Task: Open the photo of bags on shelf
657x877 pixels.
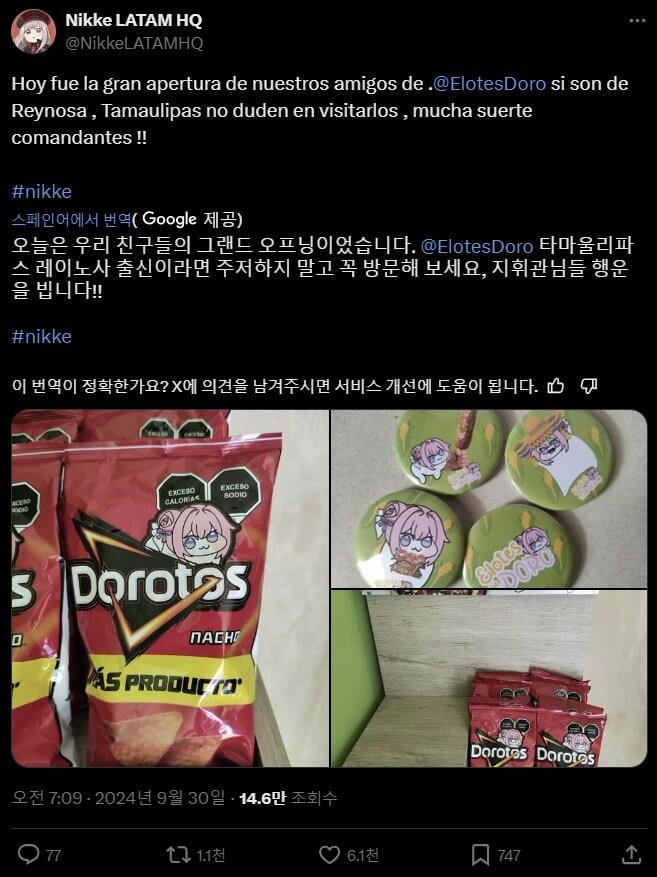Action: [489, 679]
